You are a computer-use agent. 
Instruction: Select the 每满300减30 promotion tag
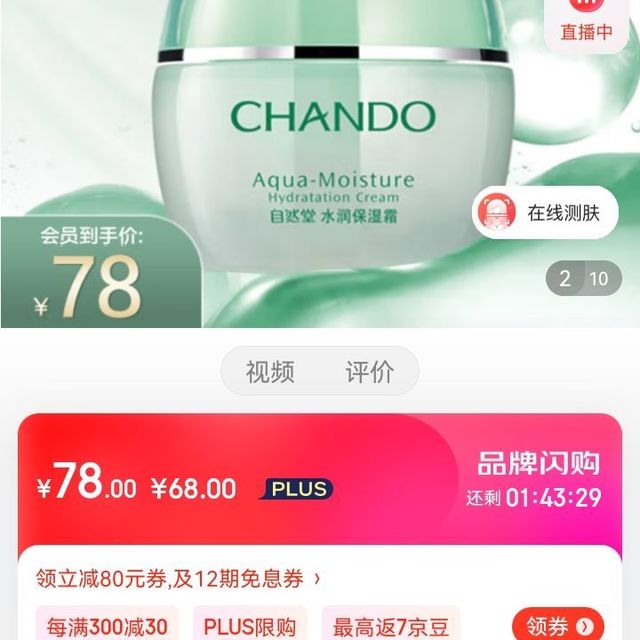(107, 627)
